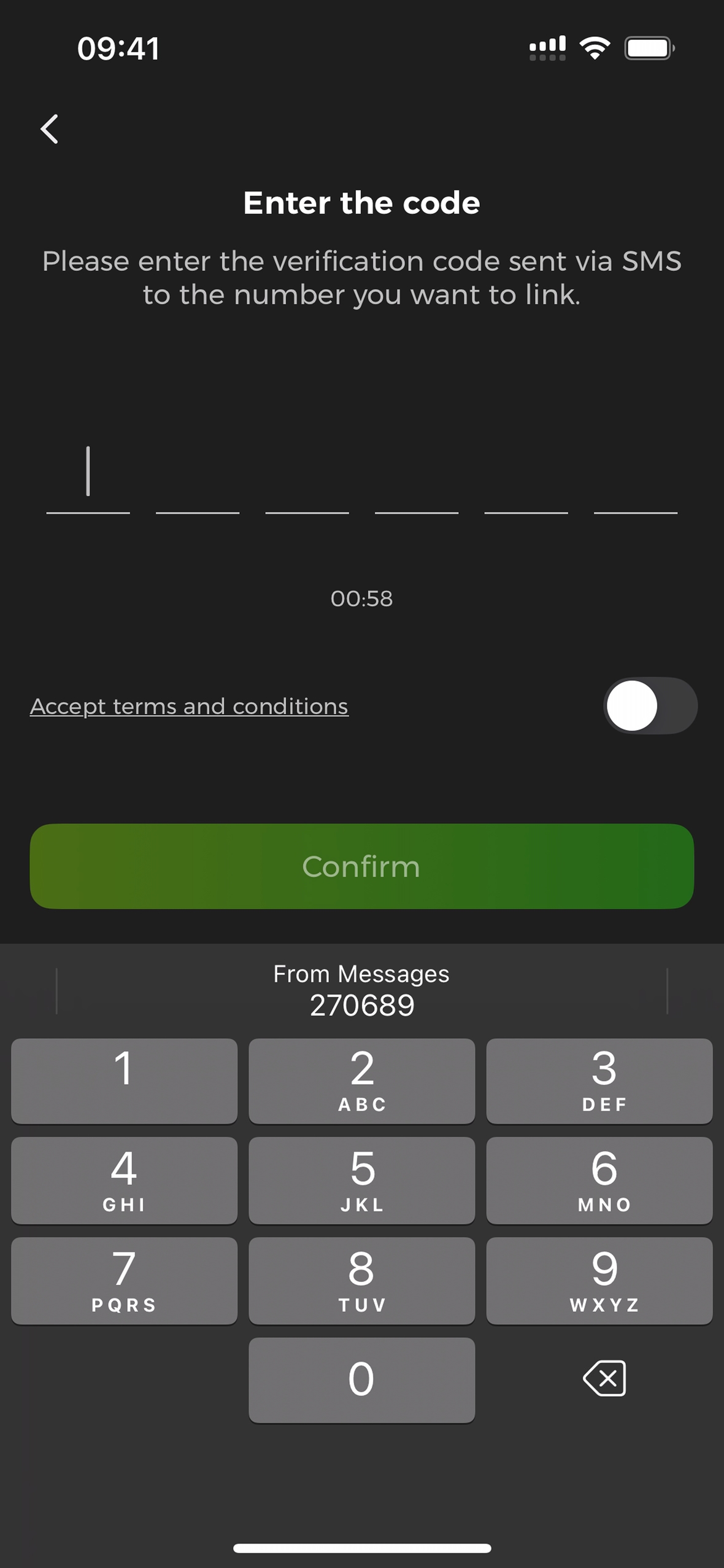Select the 3 key
The height and width of the screenshot is (1568, 724).
[x=599, y=1081]
